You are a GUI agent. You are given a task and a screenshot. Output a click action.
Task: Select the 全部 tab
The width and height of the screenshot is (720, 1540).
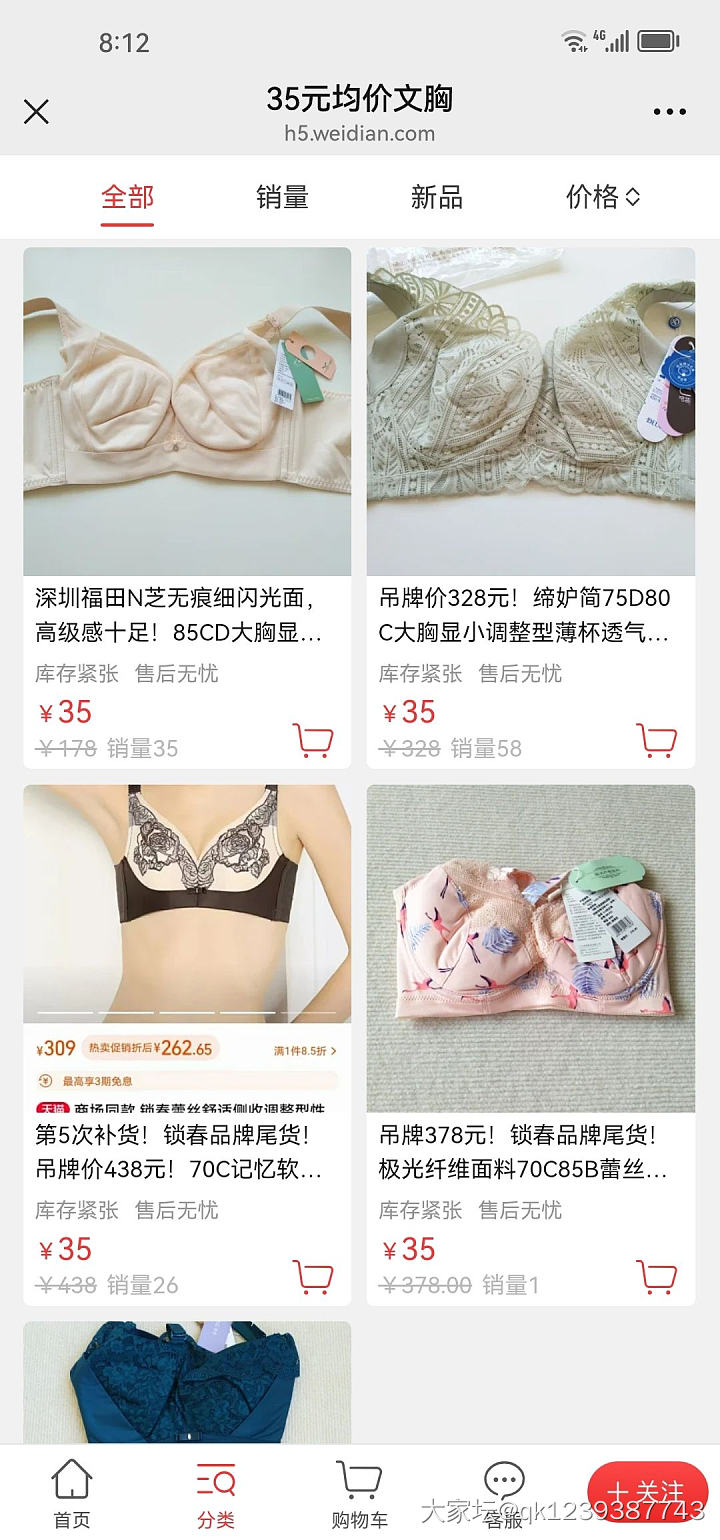tap(125, 197)
